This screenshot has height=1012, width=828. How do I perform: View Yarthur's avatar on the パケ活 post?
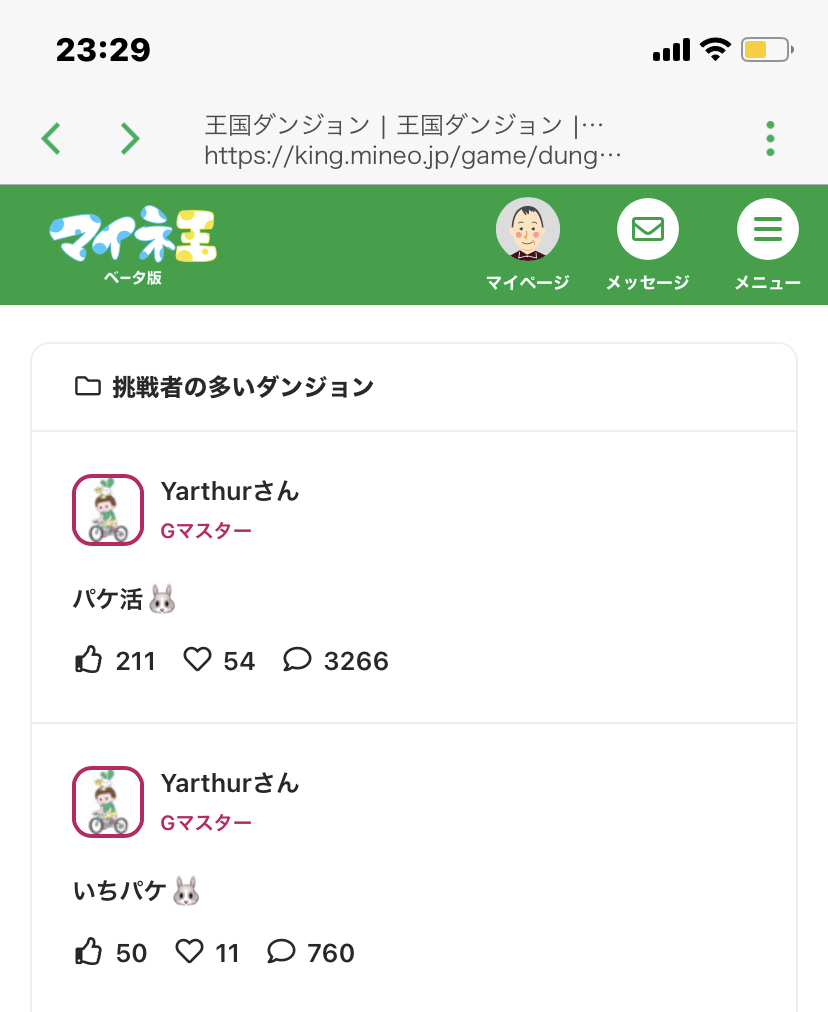109,510
